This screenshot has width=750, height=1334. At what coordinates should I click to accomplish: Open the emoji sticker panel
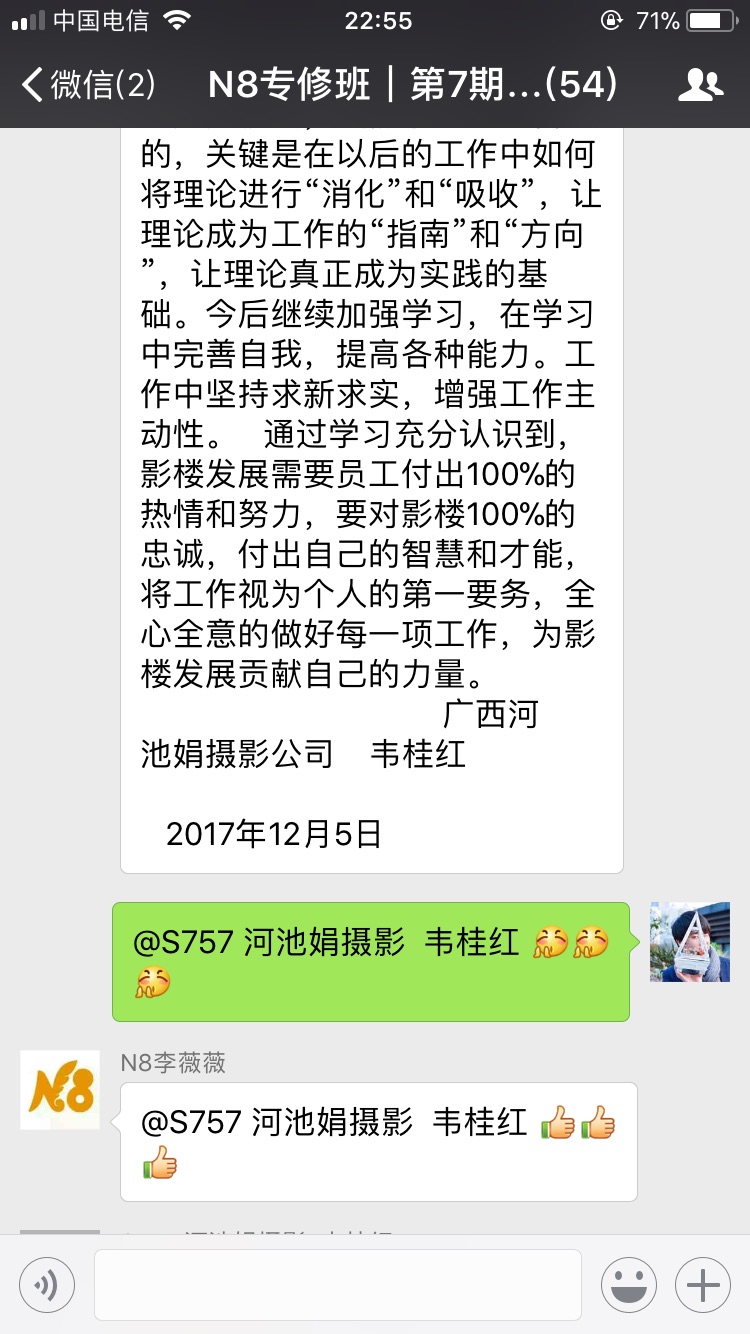(x=628, y=1285)
